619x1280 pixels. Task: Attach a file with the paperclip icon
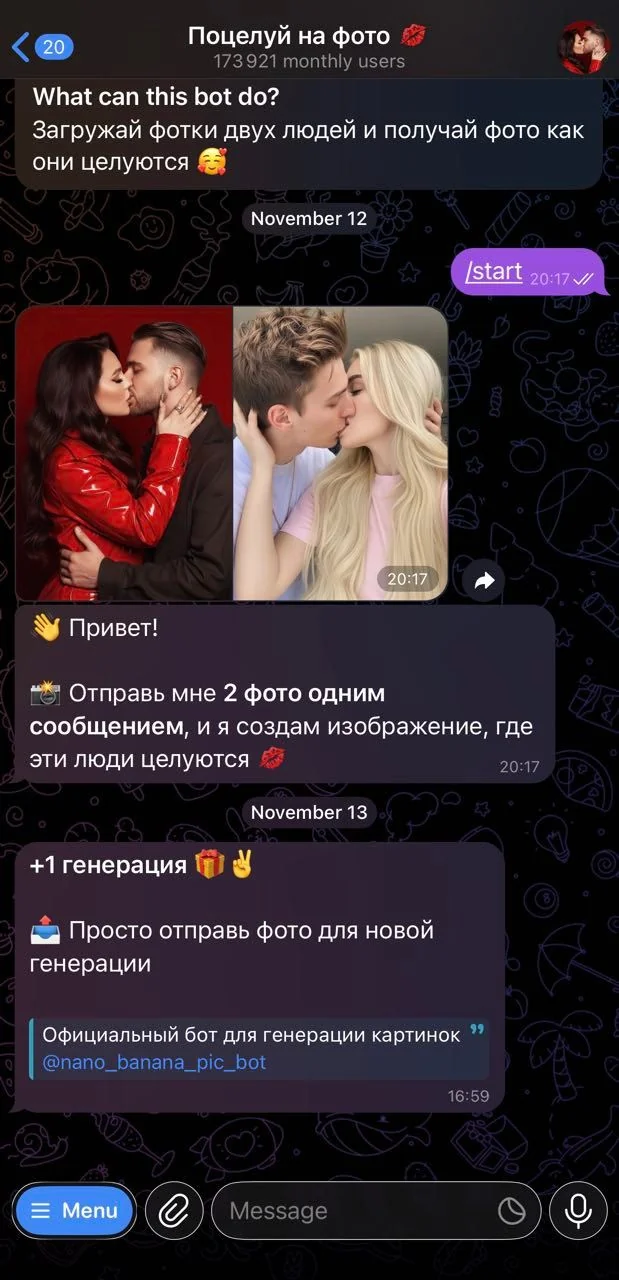174,1211
